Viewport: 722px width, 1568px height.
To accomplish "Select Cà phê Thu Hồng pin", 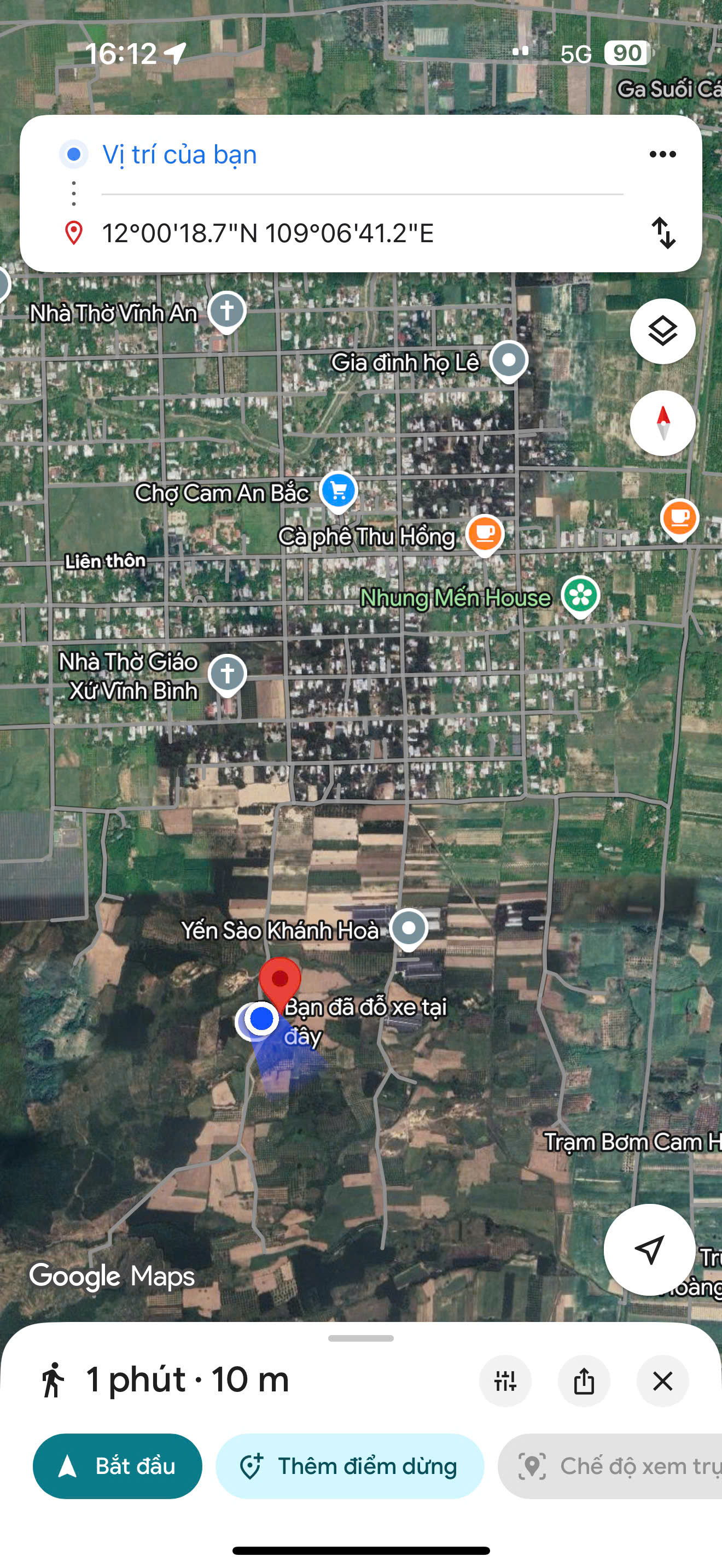I will point(485,535).
